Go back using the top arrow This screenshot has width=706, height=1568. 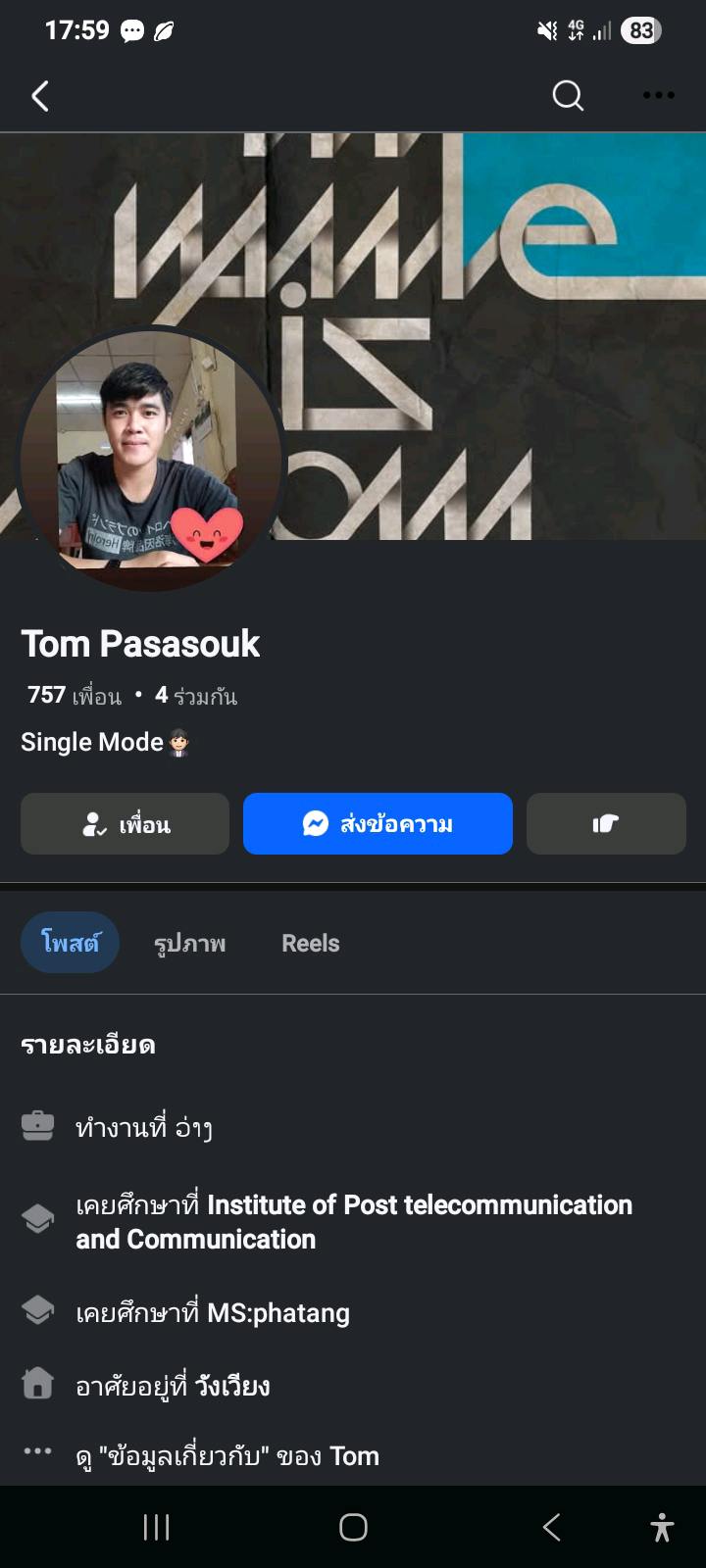tap(40, 96)
